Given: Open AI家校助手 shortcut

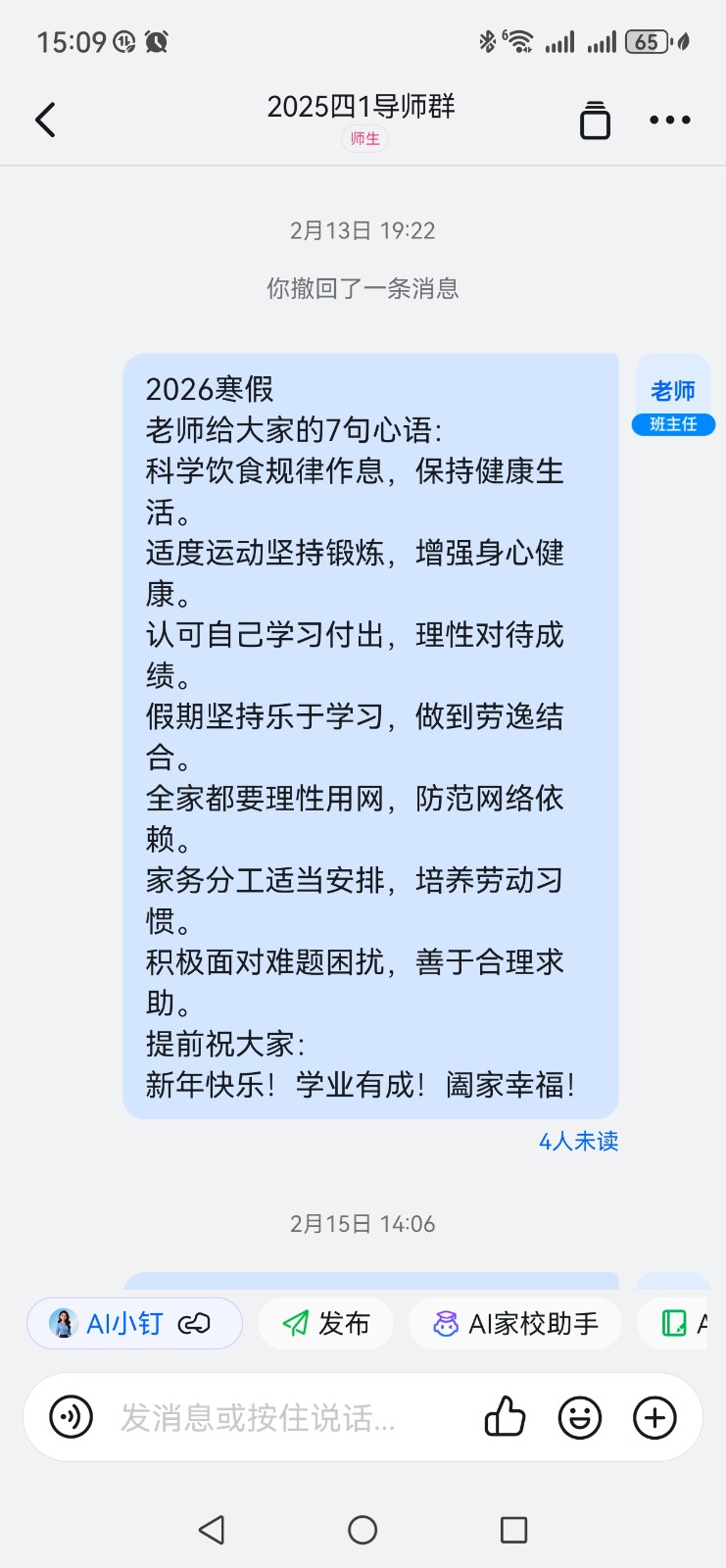Looking at the screenshot, I should point(515,1324).
